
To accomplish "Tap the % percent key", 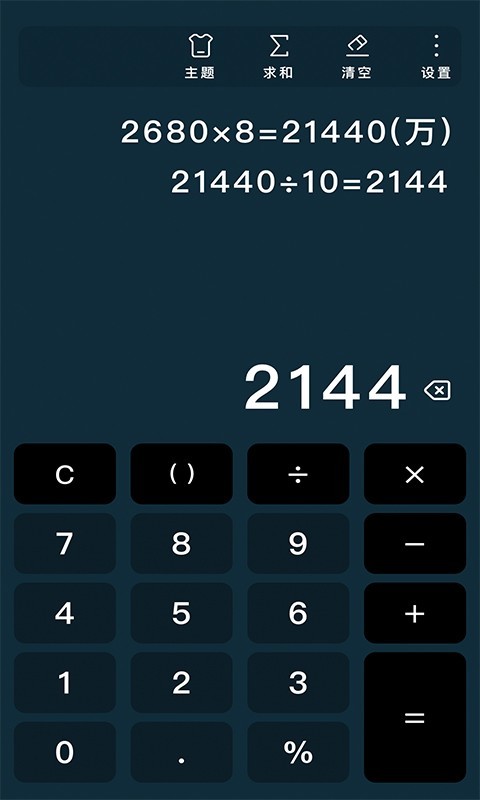I will [298, 752].
